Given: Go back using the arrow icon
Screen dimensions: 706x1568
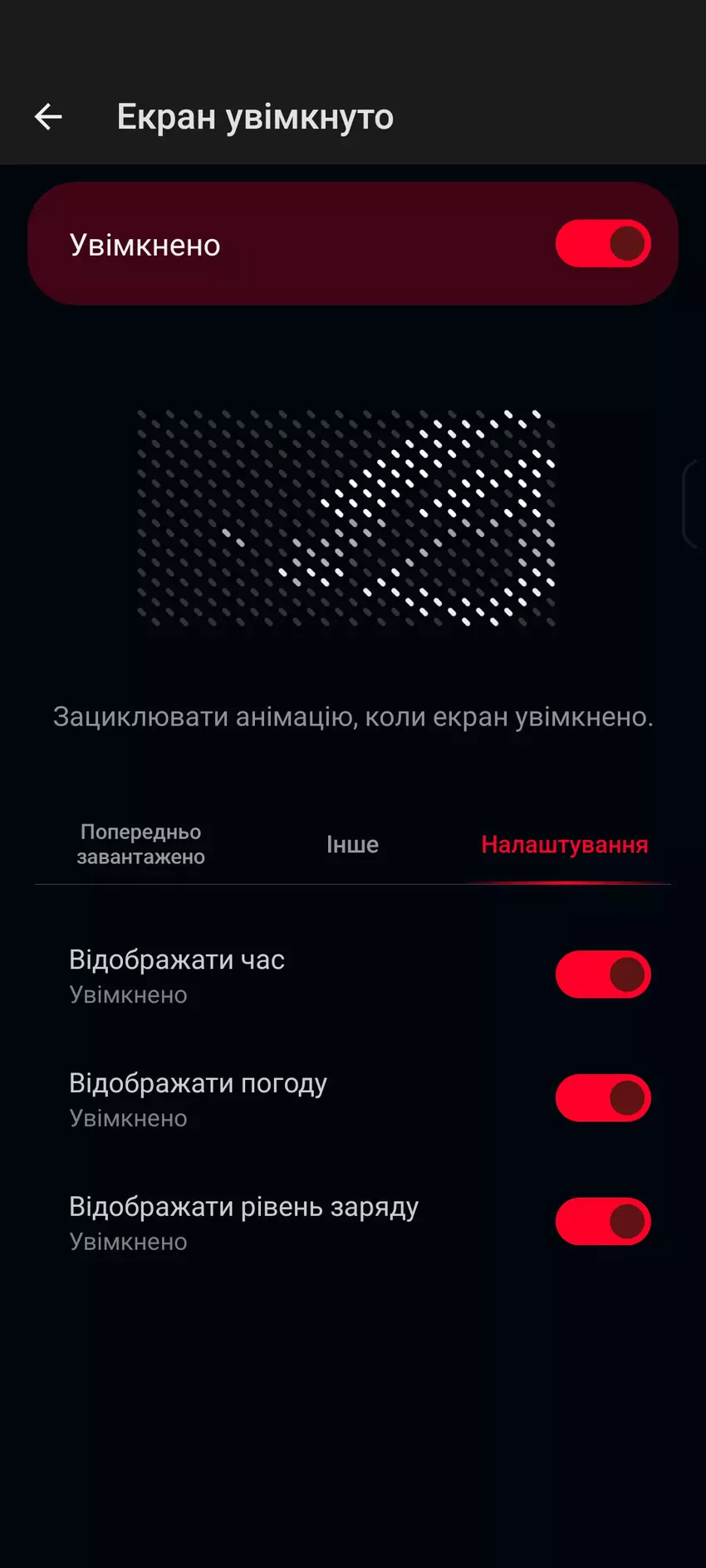Looking at the screenshot, I should (x=48, y=117).
